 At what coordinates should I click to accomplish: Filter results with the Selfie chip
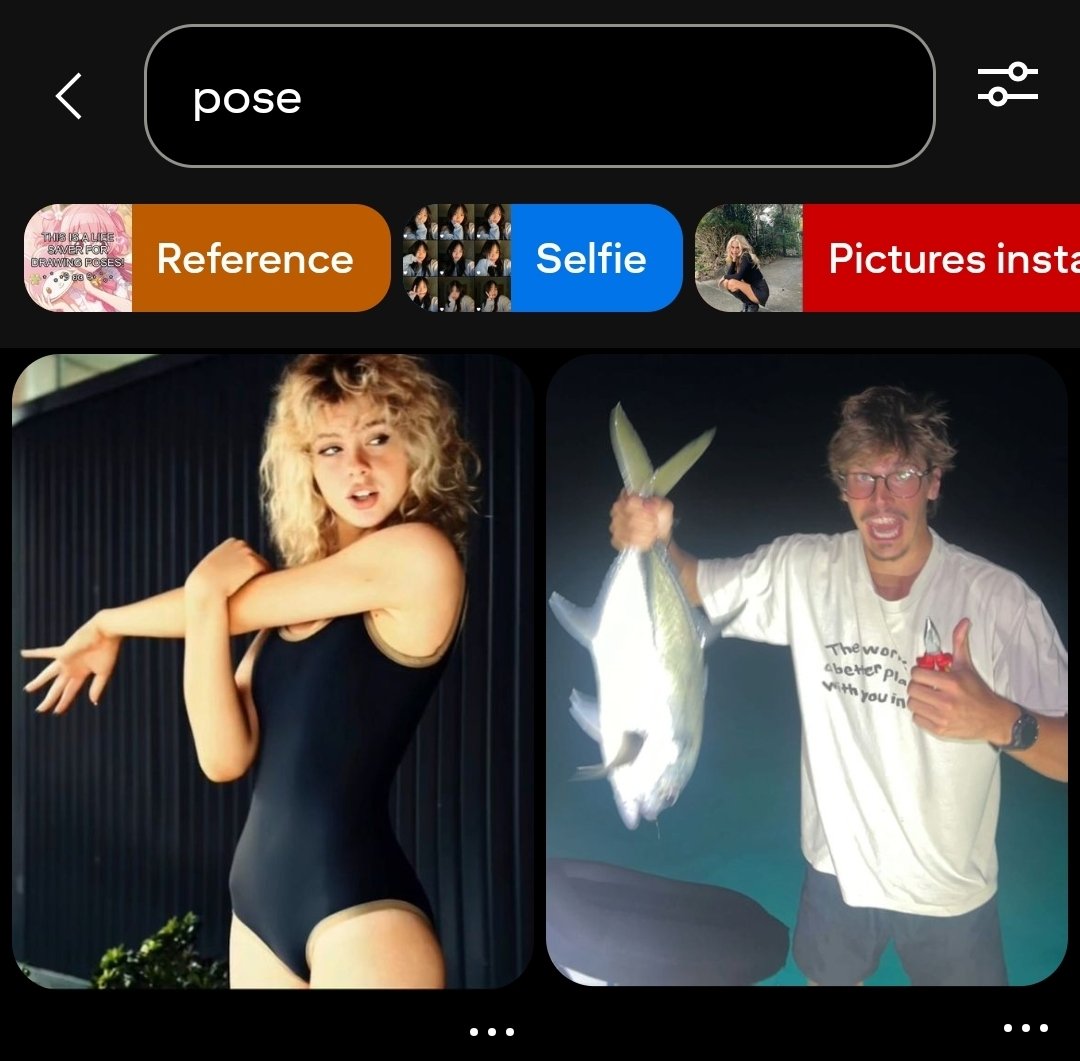543,259
